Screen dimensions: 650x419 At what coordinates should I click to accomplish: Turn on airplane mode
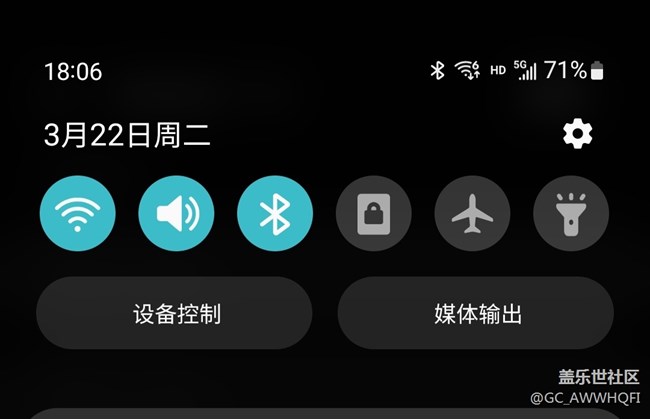click(x=472, y=213)
